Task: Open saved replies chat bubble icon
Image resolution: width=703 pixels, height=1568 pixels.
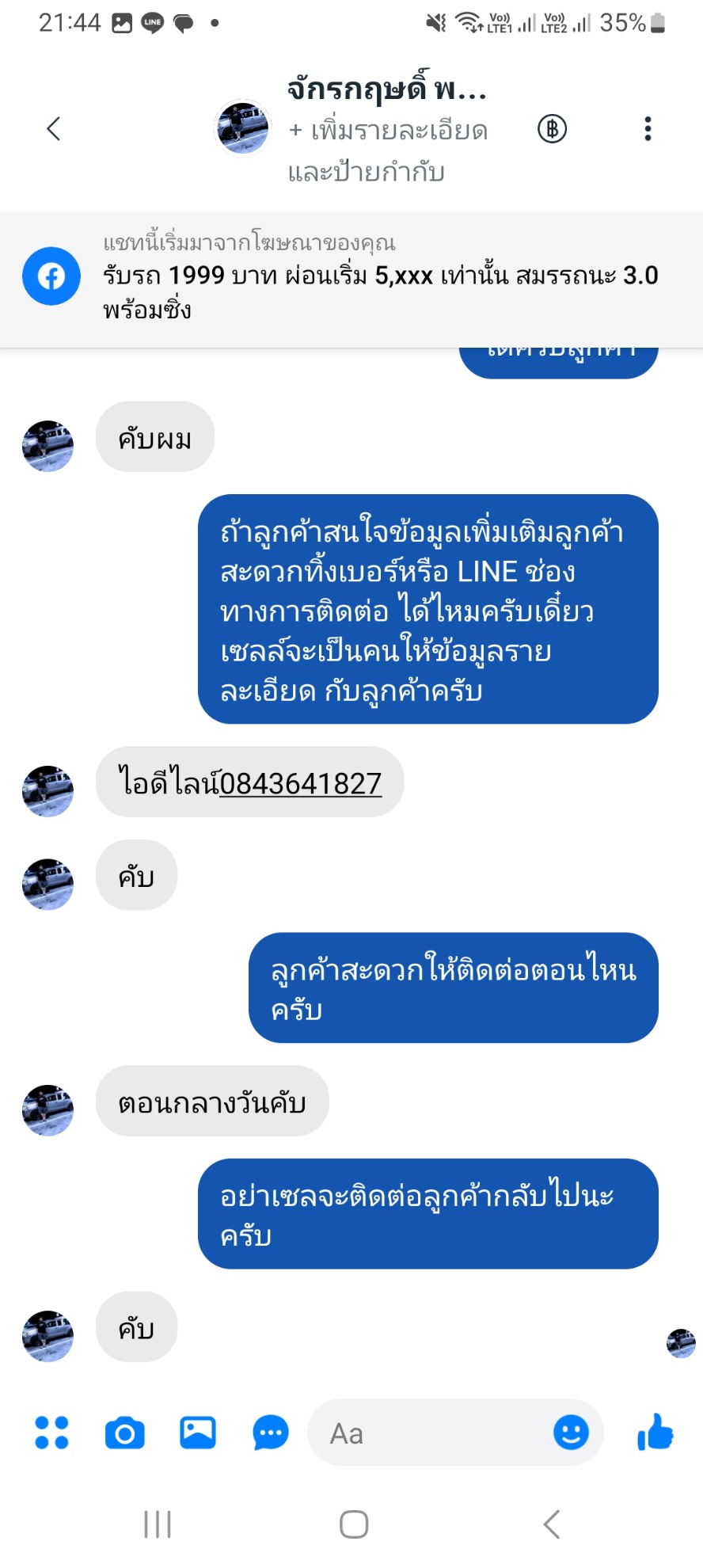Action: coord(271,1433)
